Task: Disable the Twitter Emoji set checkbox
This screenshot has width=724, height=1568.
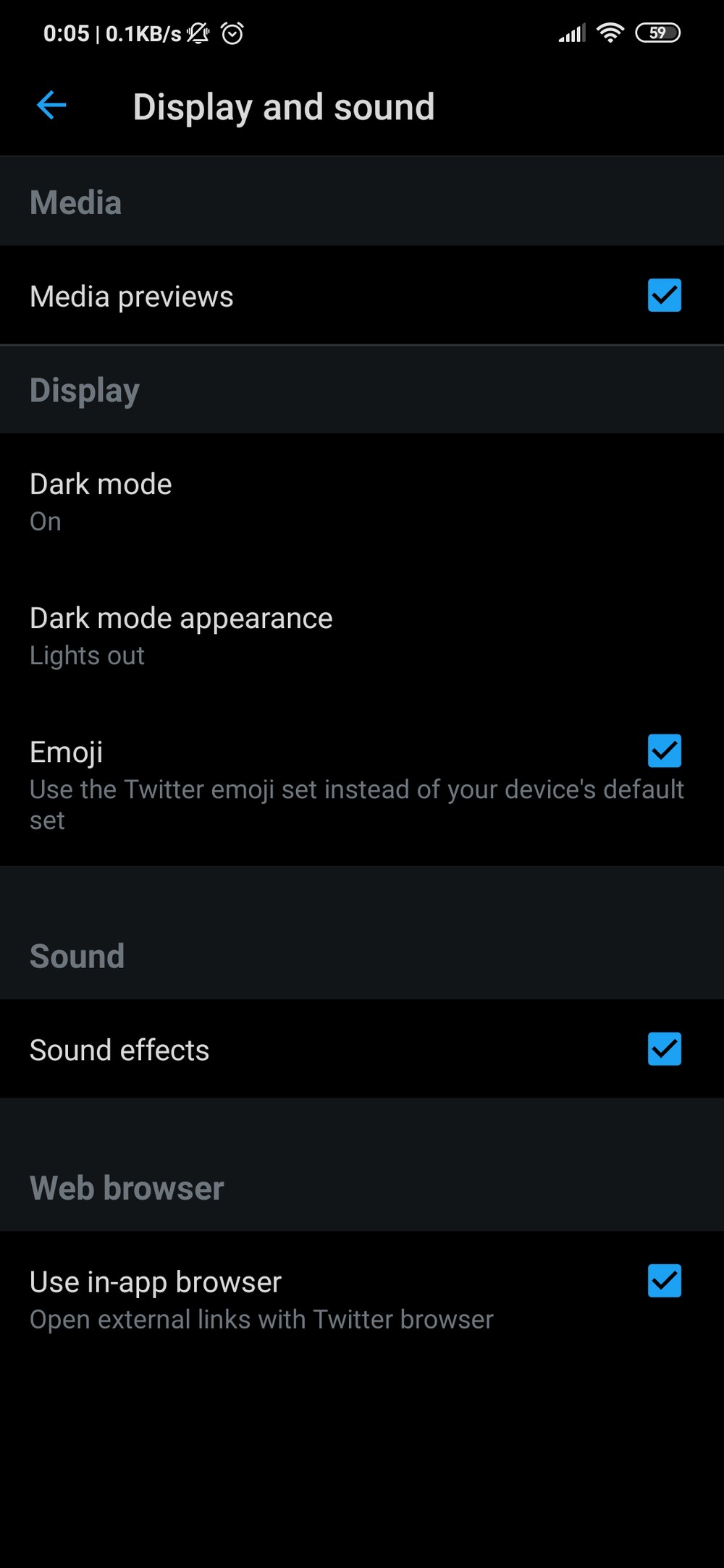Action: (664, 750)
